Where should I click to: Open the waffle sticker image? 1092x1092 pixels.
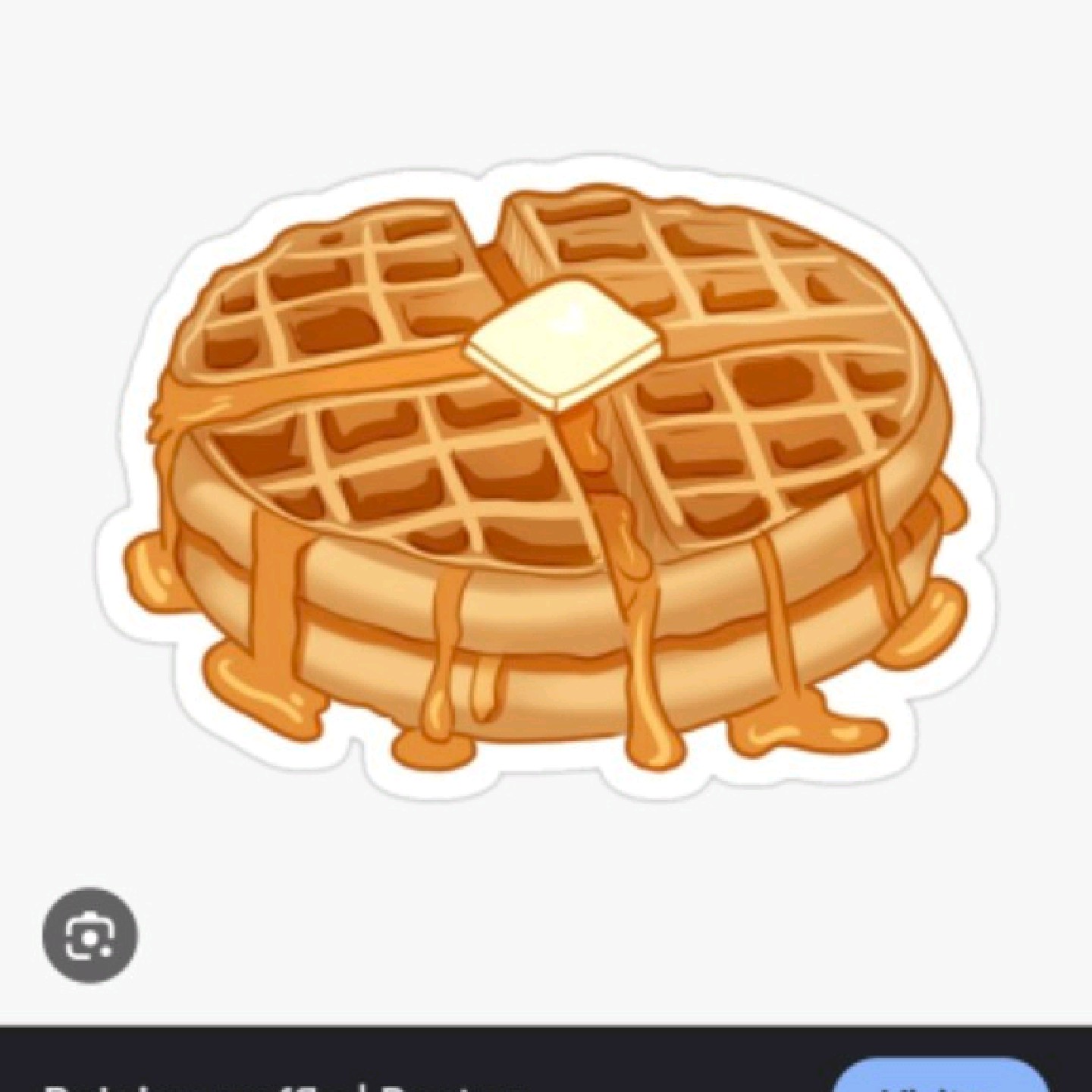[x=546, y=470]
